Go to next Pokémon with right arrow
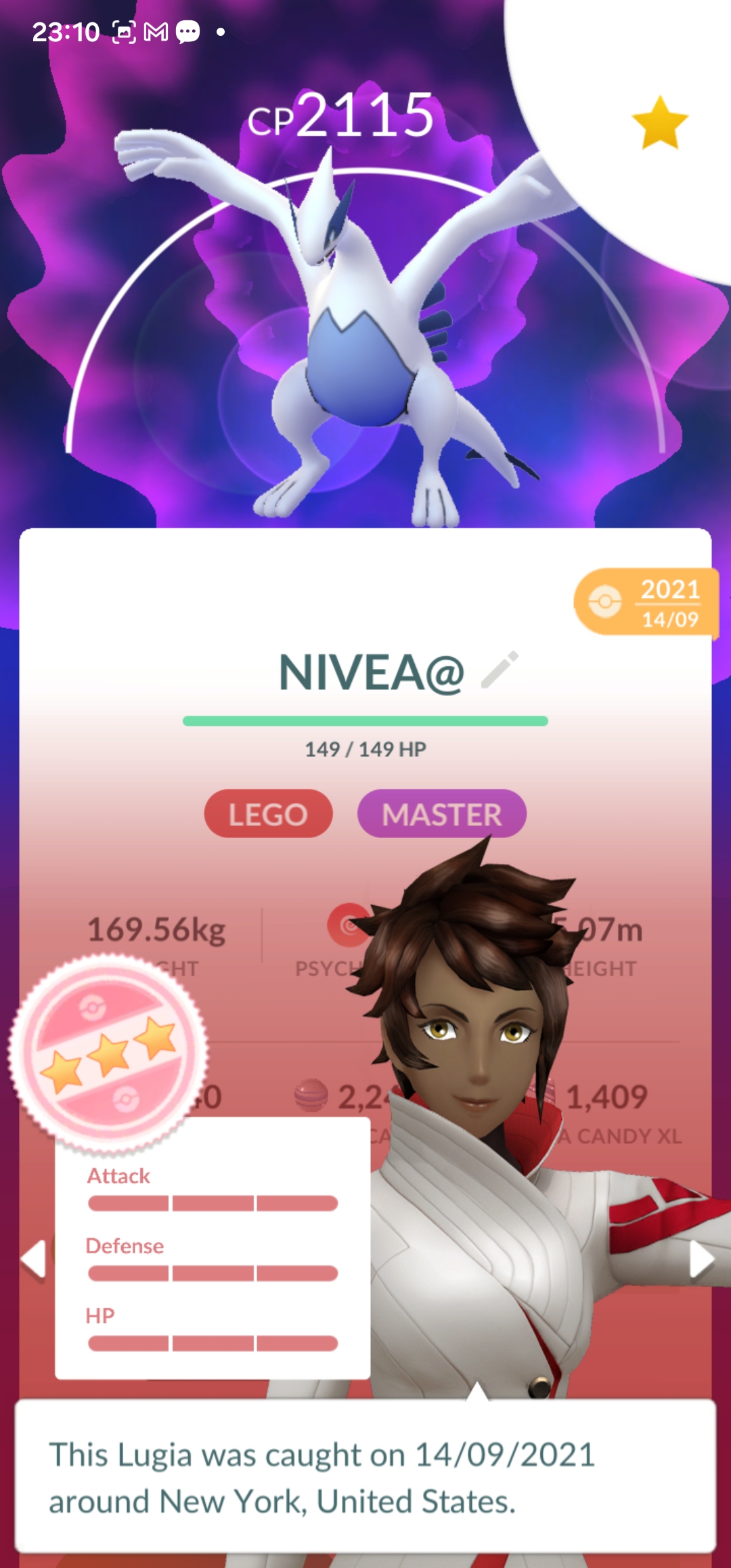This screenshot has height=1568, width=731. [701, 1259]
